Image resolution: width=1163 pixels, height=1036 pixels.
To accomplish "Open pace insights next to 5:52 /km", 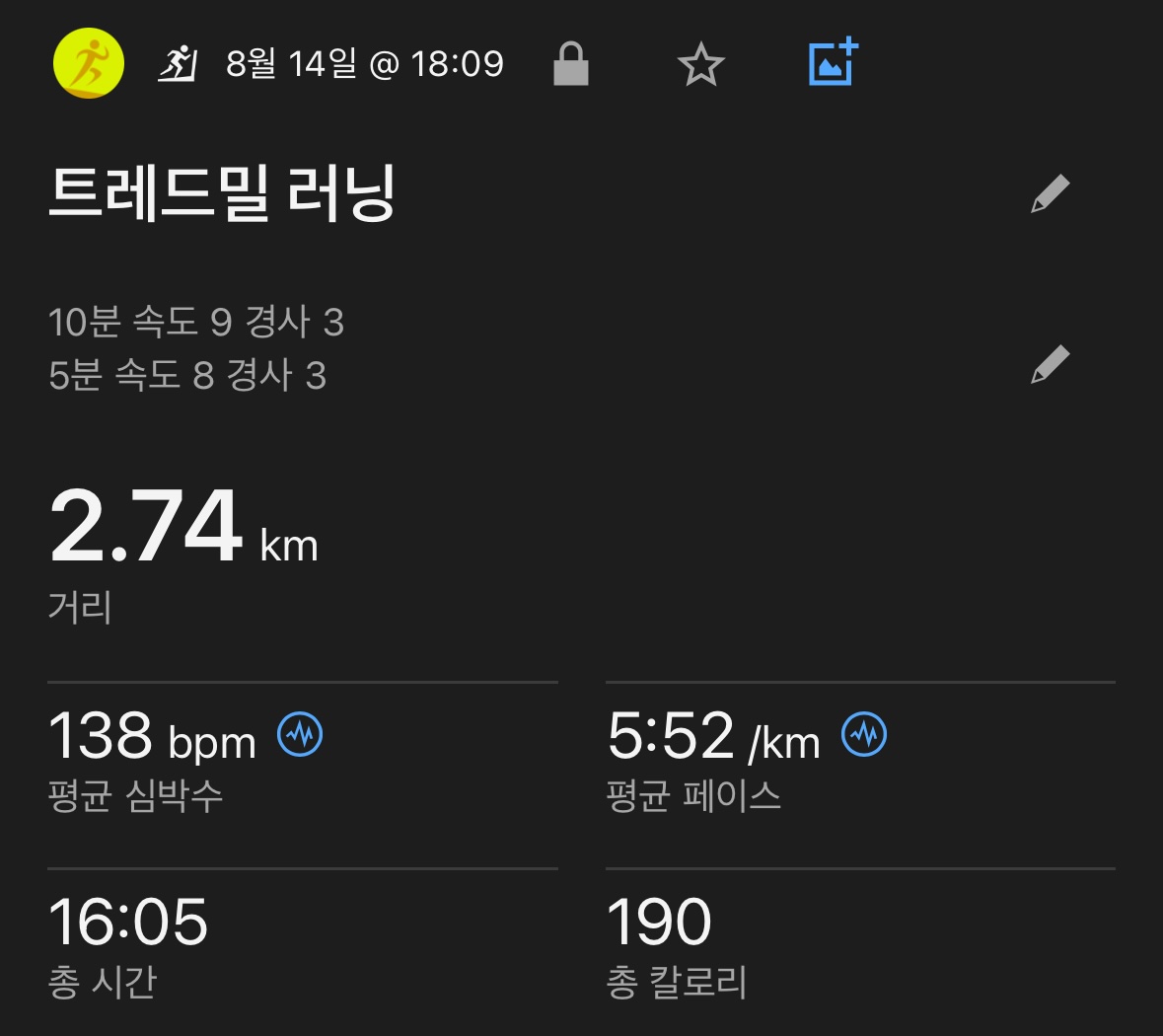I will pyautogui.click(x=864, y=734).
